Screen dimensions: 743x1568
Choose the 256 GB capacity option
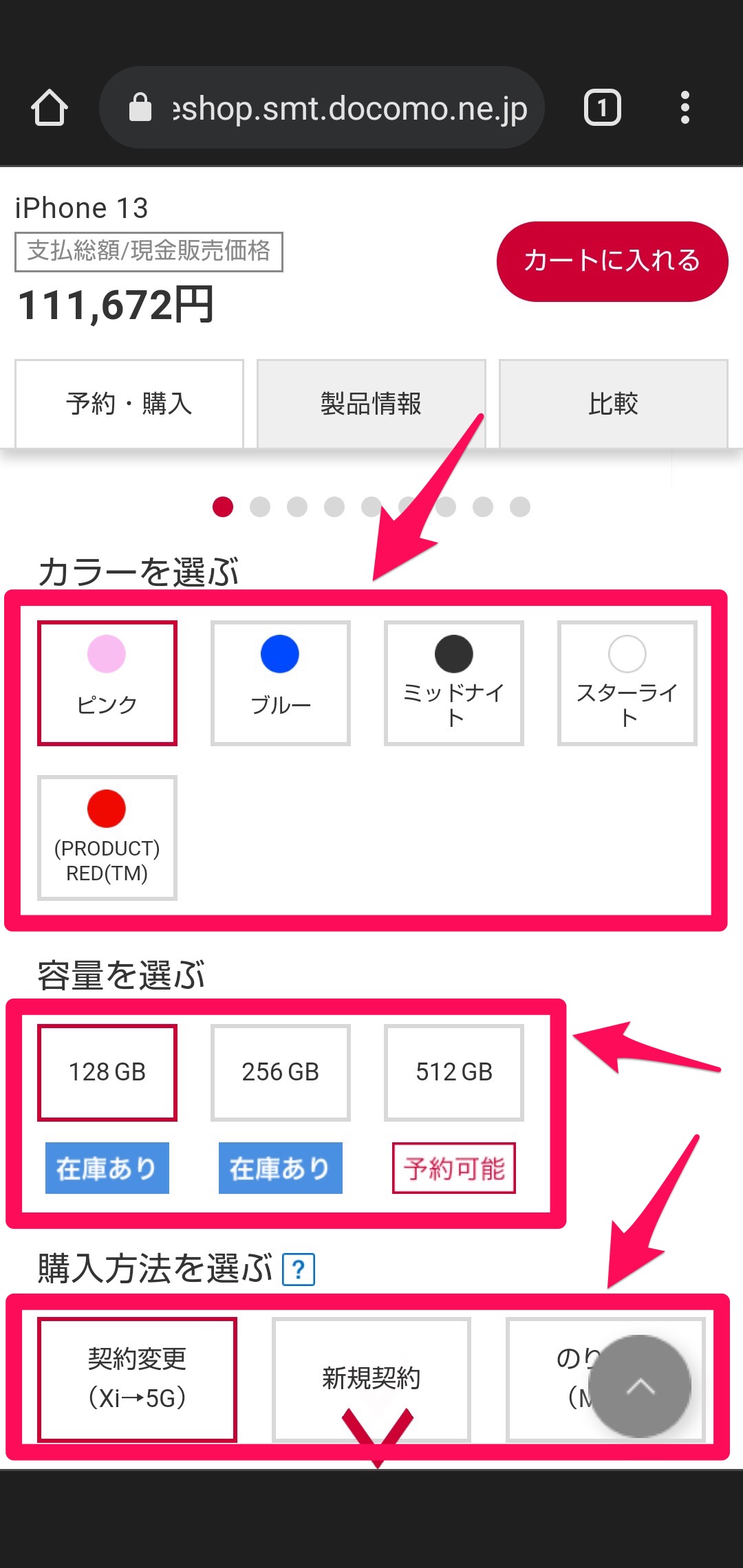click(280, 1071)
